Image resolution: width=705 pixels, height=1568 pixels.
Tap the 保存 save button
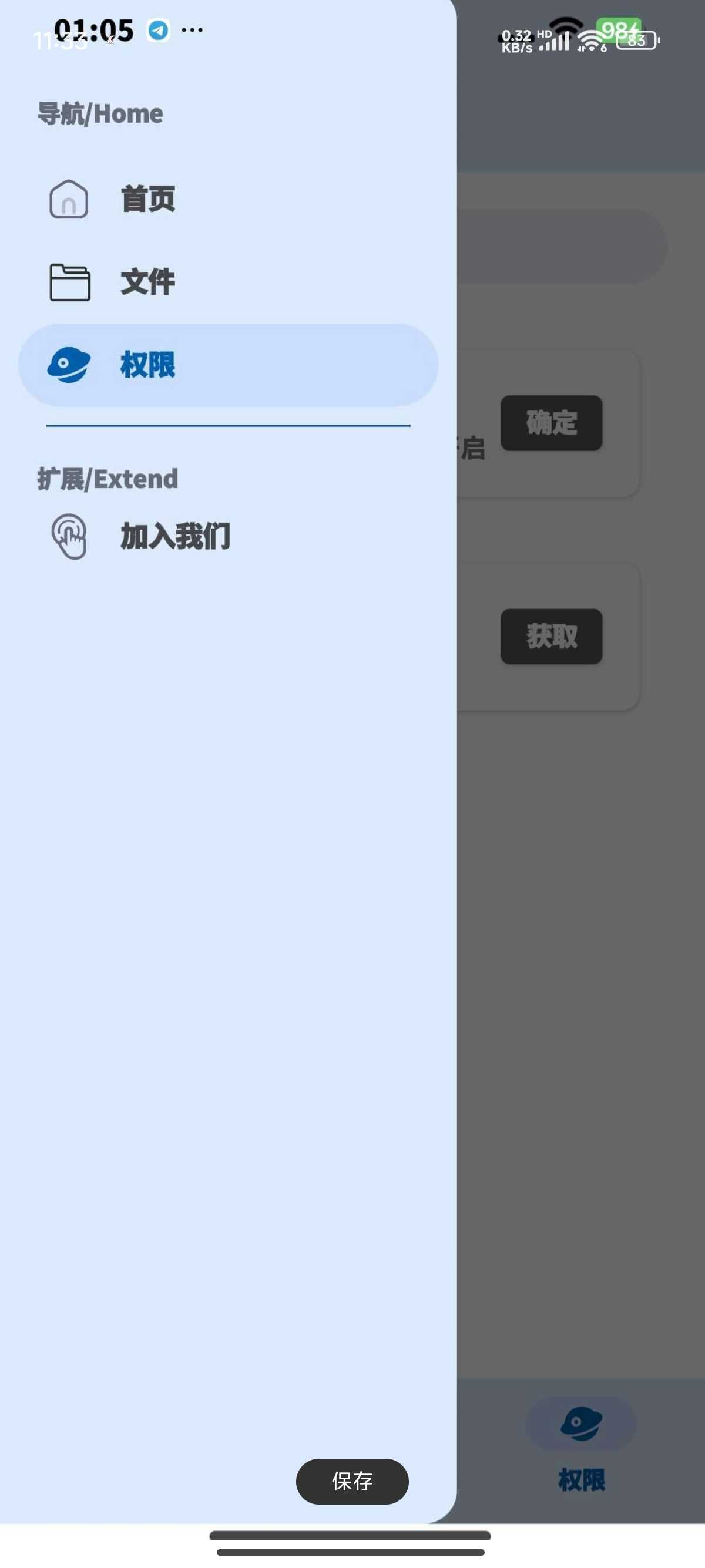352,1480
